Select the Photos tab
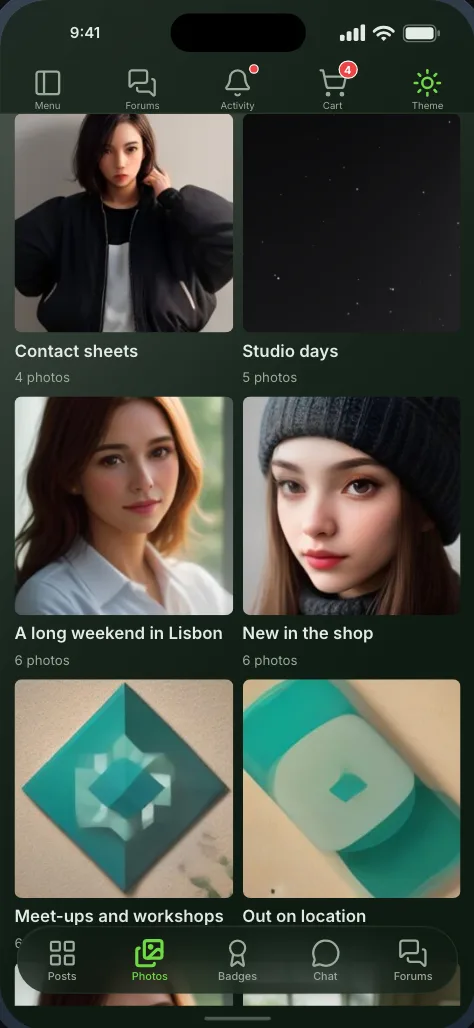Image resolution: width=474 pixels, height=1028 pixels. [x=149, y=960]
